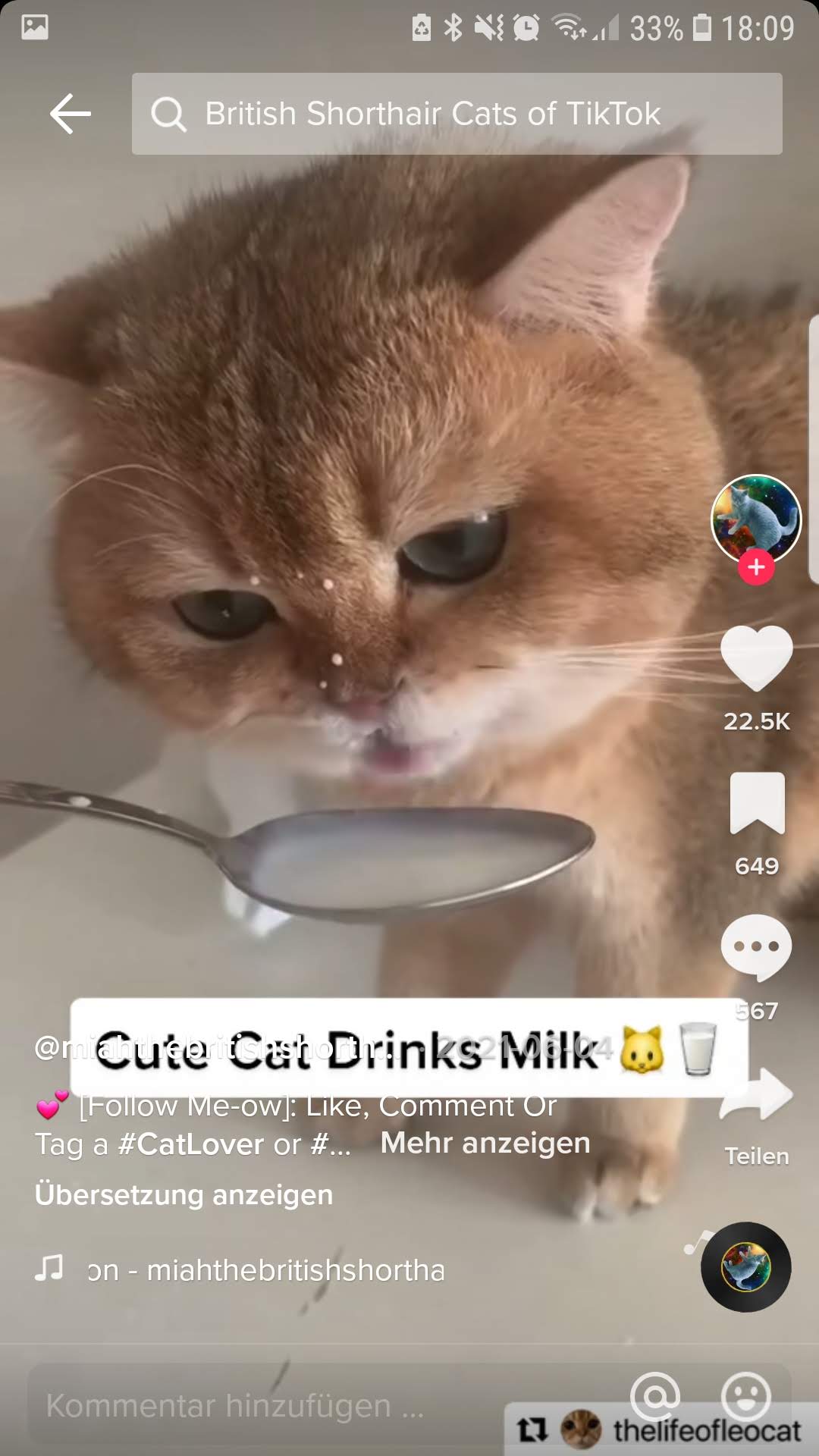Like this cat video

[x=756, y=658]
